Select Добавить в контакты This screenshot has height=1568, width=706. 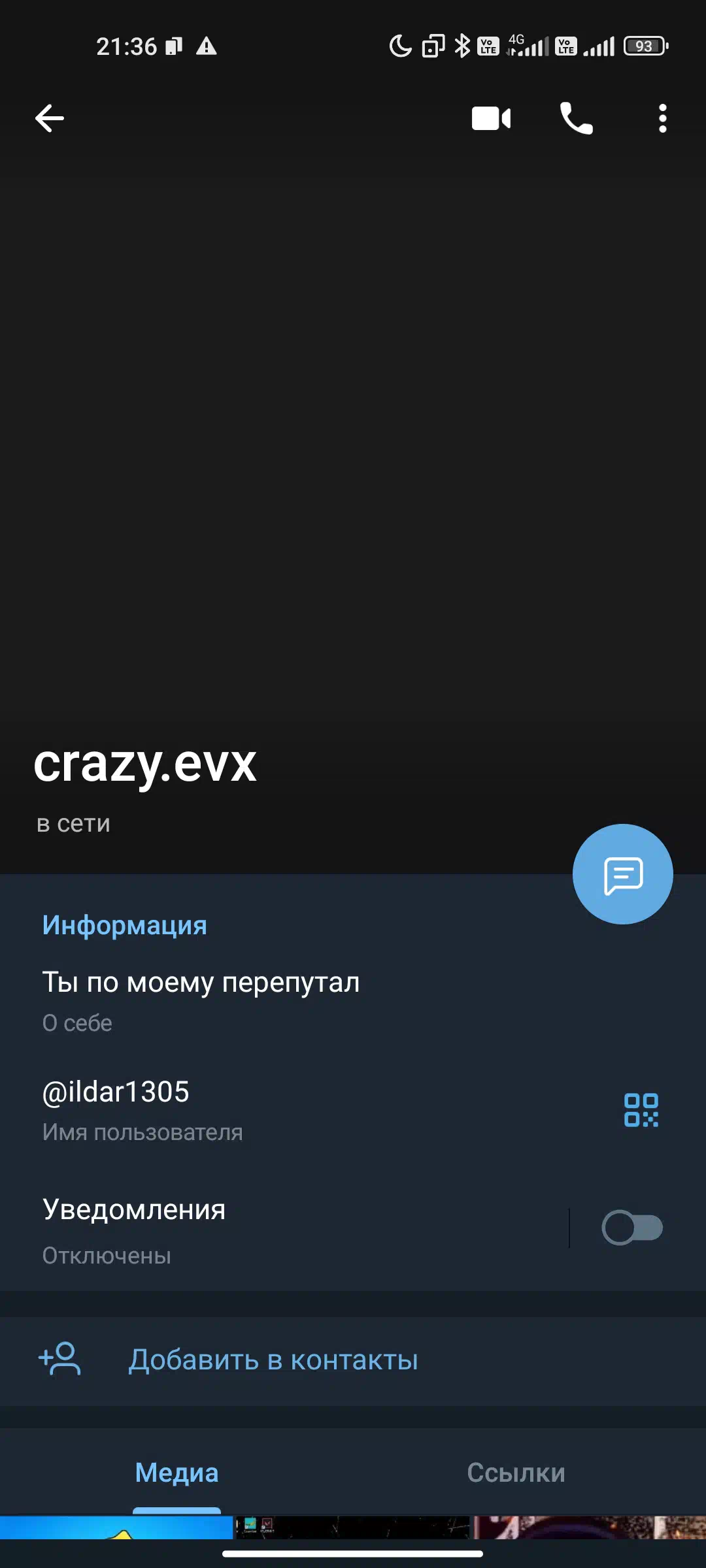point(353,1360)
